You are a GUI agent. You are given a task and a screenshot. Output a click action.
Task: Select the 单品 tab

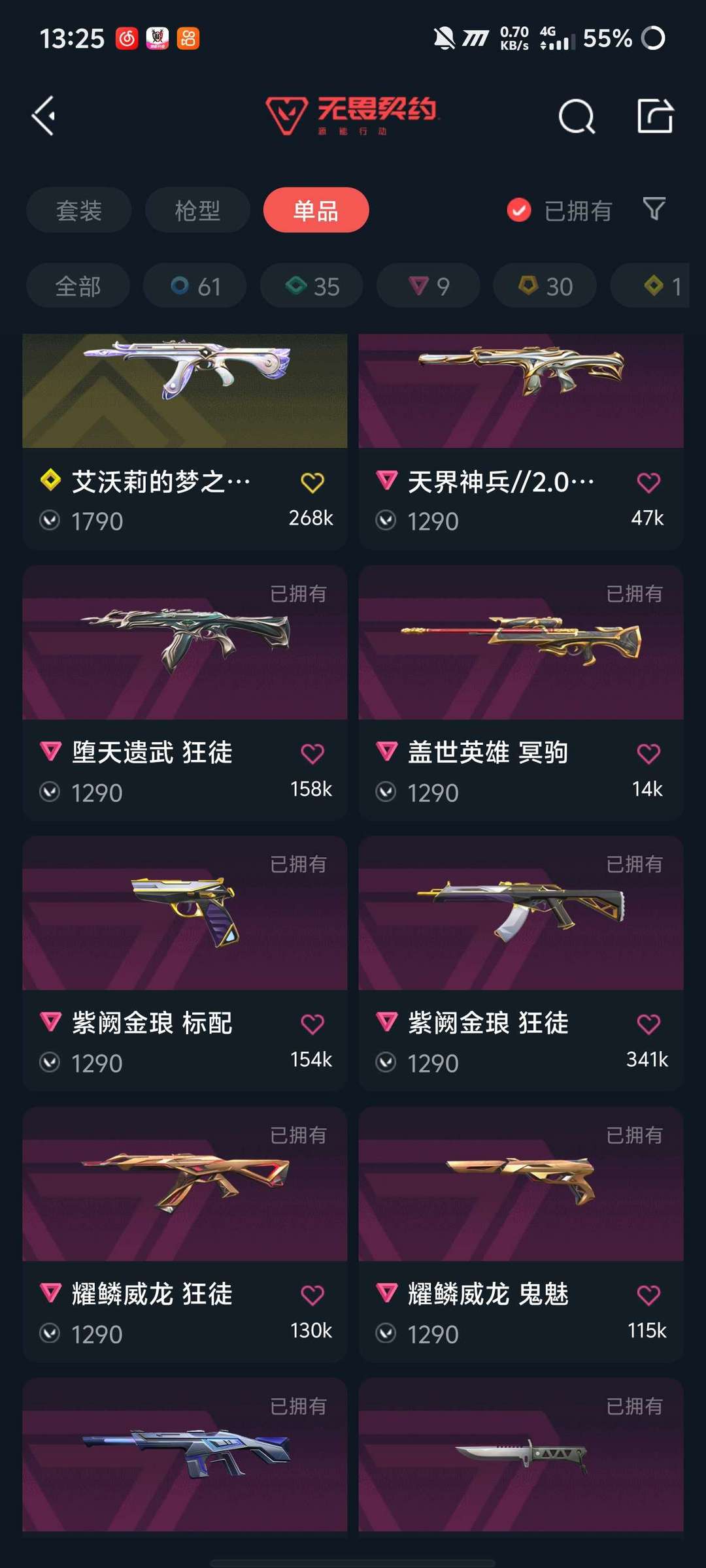316,210
